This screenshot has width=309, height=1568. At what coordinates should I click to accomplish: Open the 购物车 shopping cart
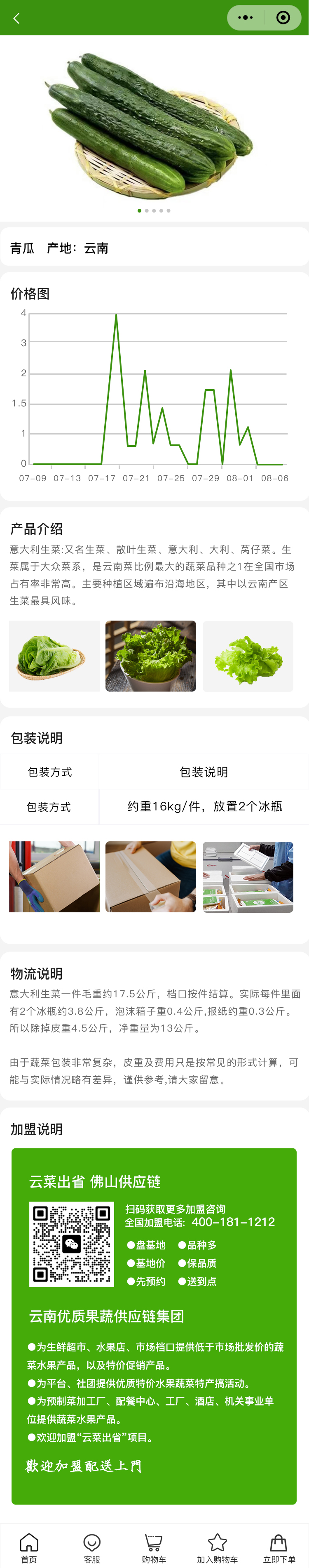coord(154,1547)
